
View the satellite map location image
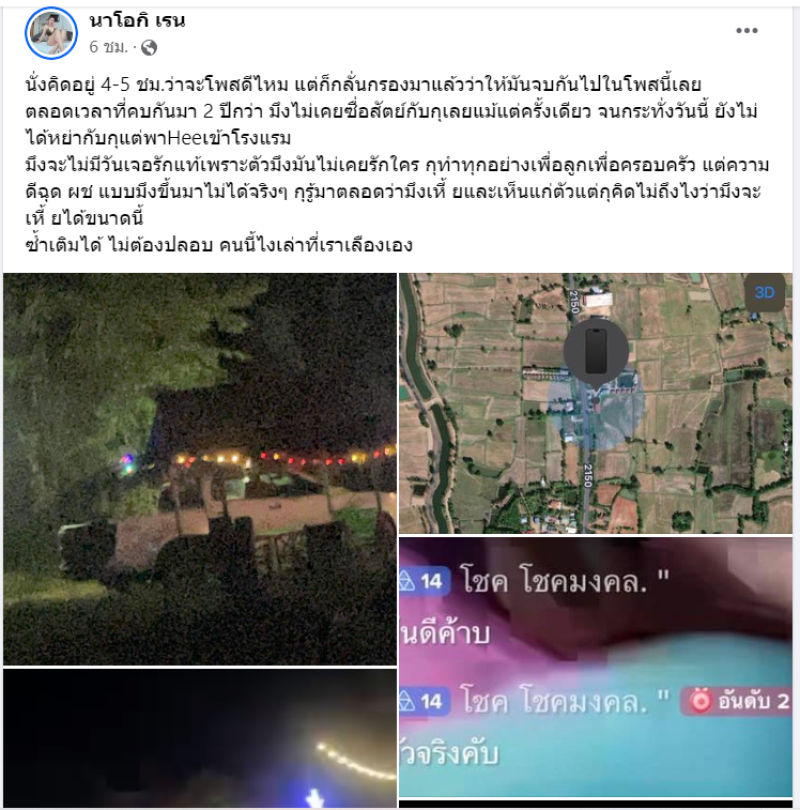[x=595, y=403]
